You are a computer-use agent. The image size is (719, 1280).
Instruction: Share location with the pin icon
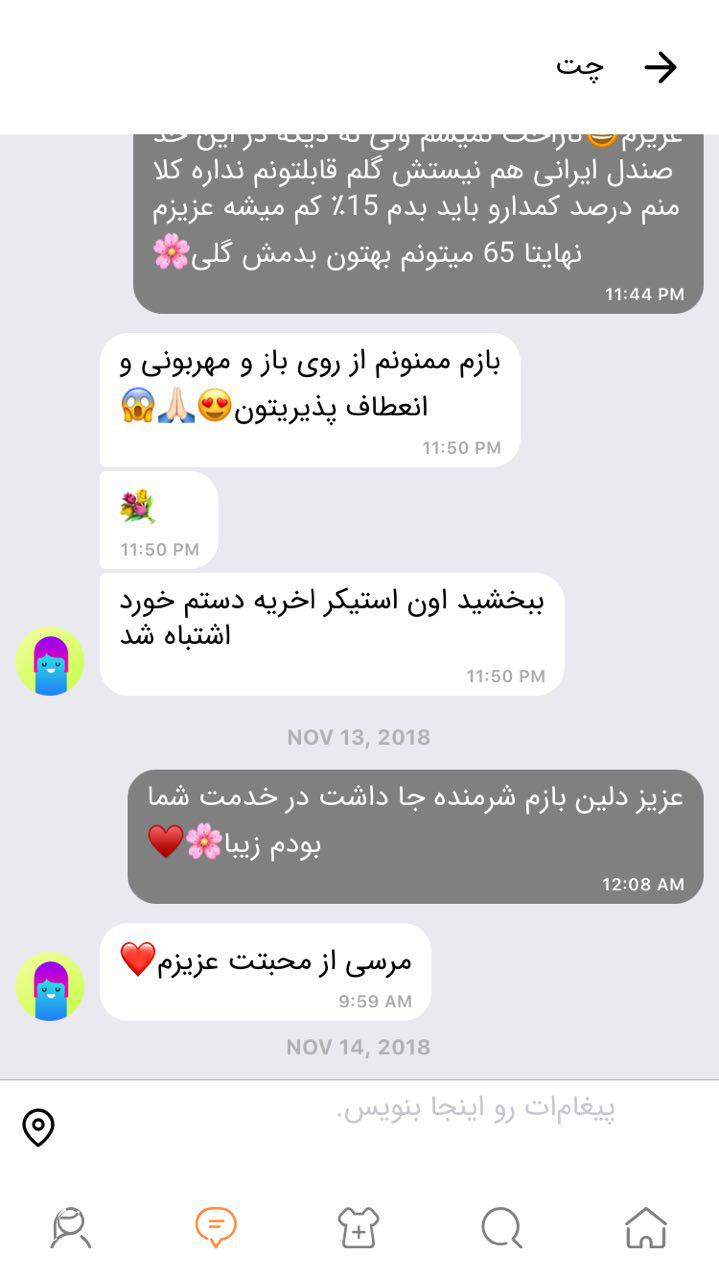click(x=38, y=1127)
